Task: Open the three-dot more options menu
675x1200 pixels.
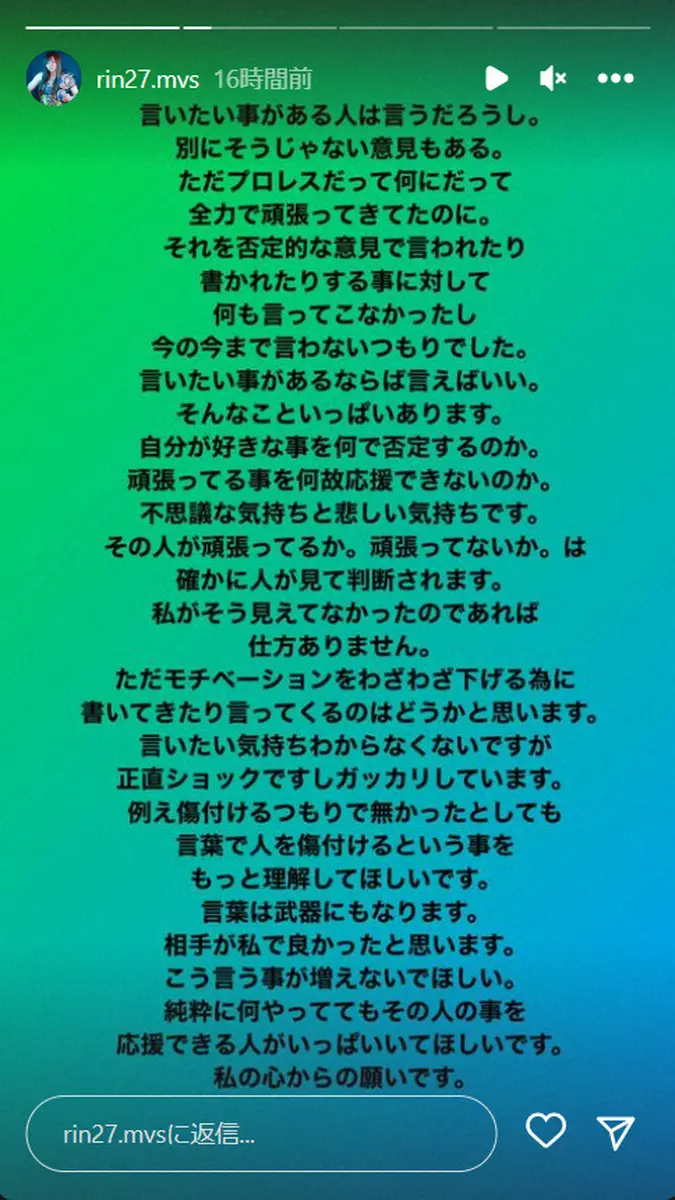Action: click(615, 78)
